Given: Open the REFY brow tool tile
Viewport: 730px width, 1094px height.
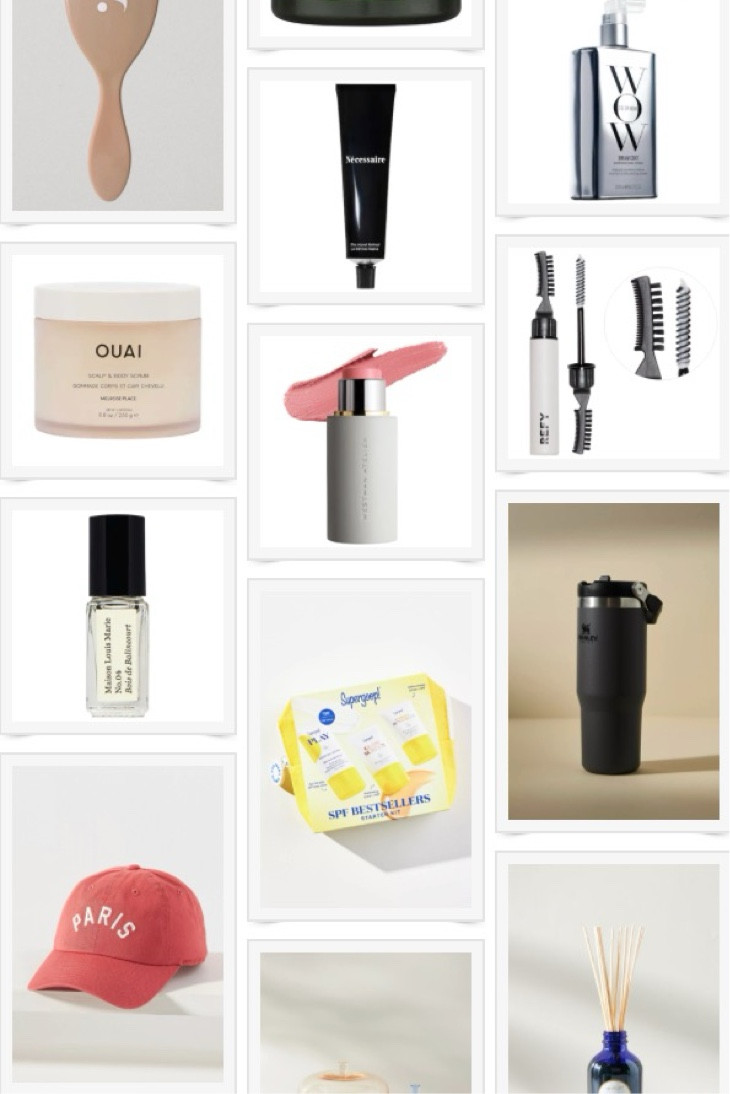Looking at the screenshot, I should click(612, 353).
